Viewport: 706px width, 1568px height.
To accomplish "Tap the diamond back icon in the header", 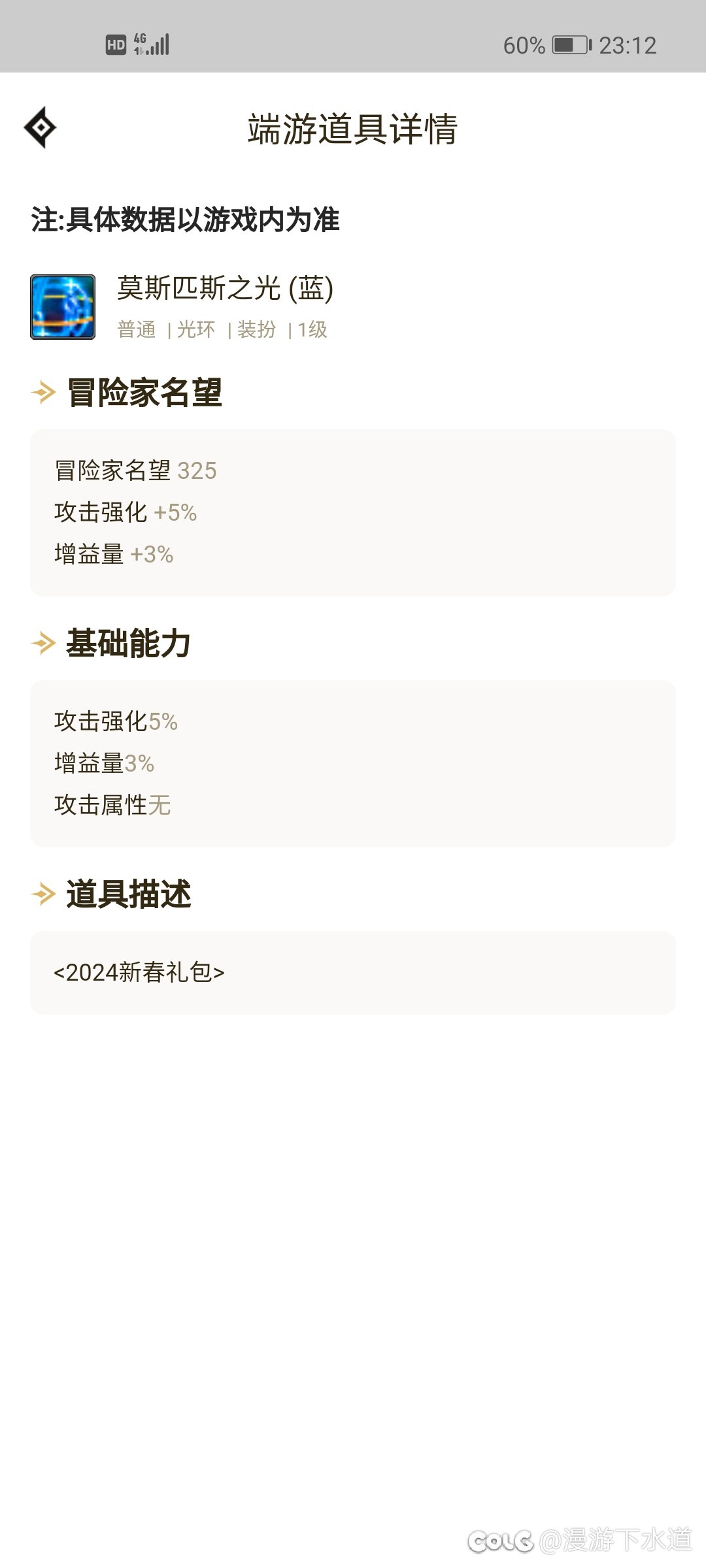I will pos(41,127).
